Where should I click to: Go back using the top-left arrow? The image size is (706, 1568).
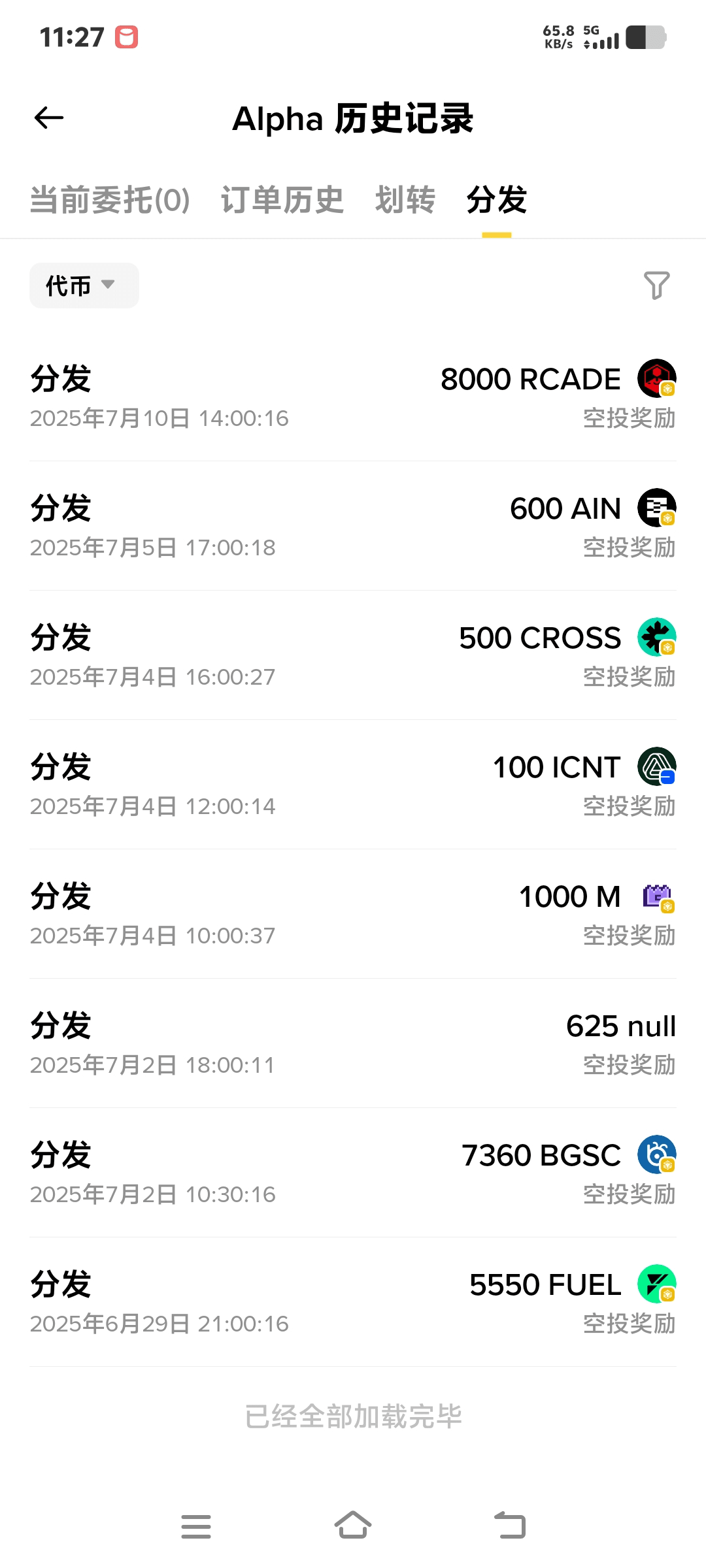click(x=49, y=118)
